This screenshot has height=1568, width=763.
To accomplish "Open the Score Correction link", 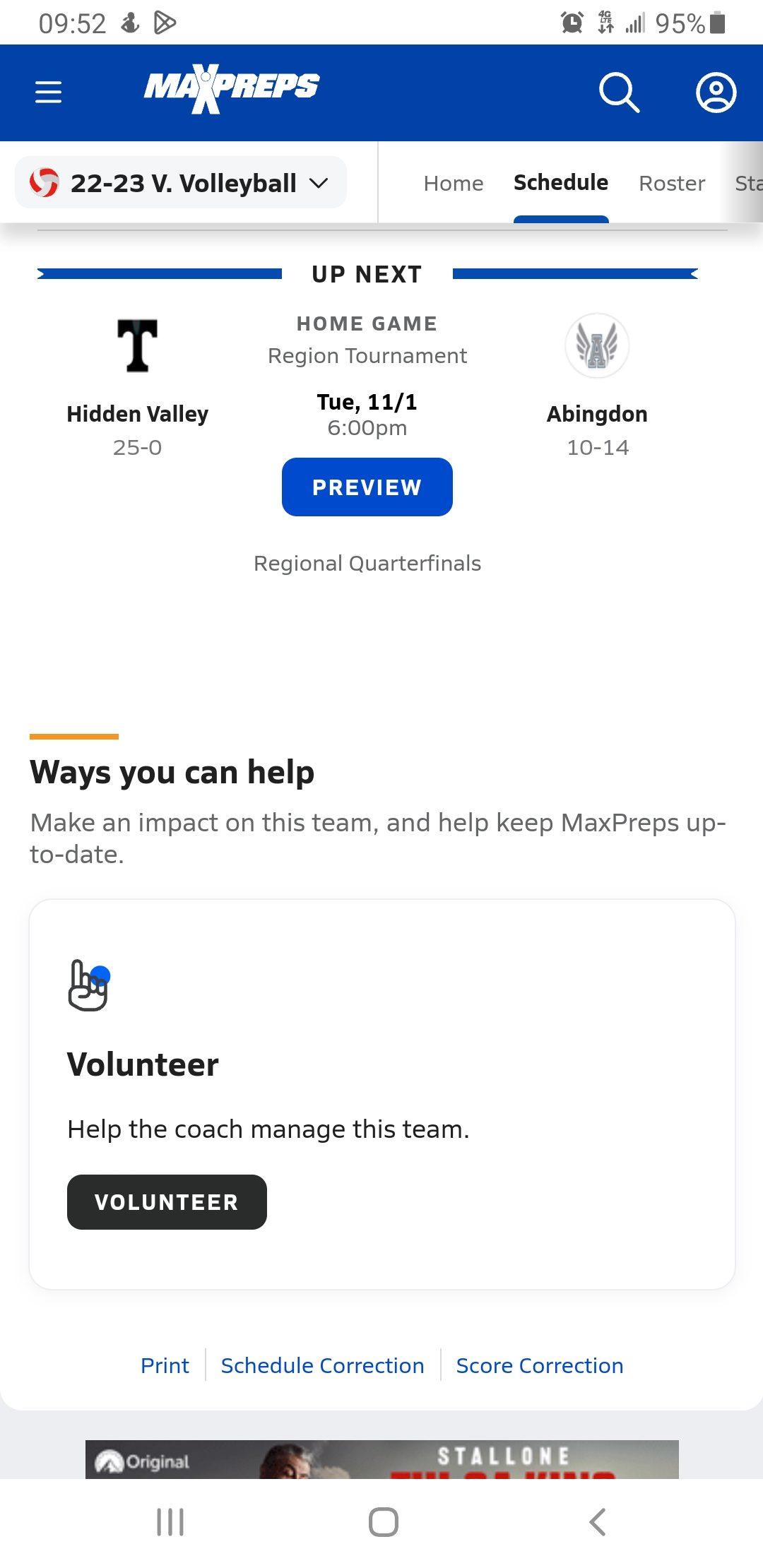I will (539, 1366).
